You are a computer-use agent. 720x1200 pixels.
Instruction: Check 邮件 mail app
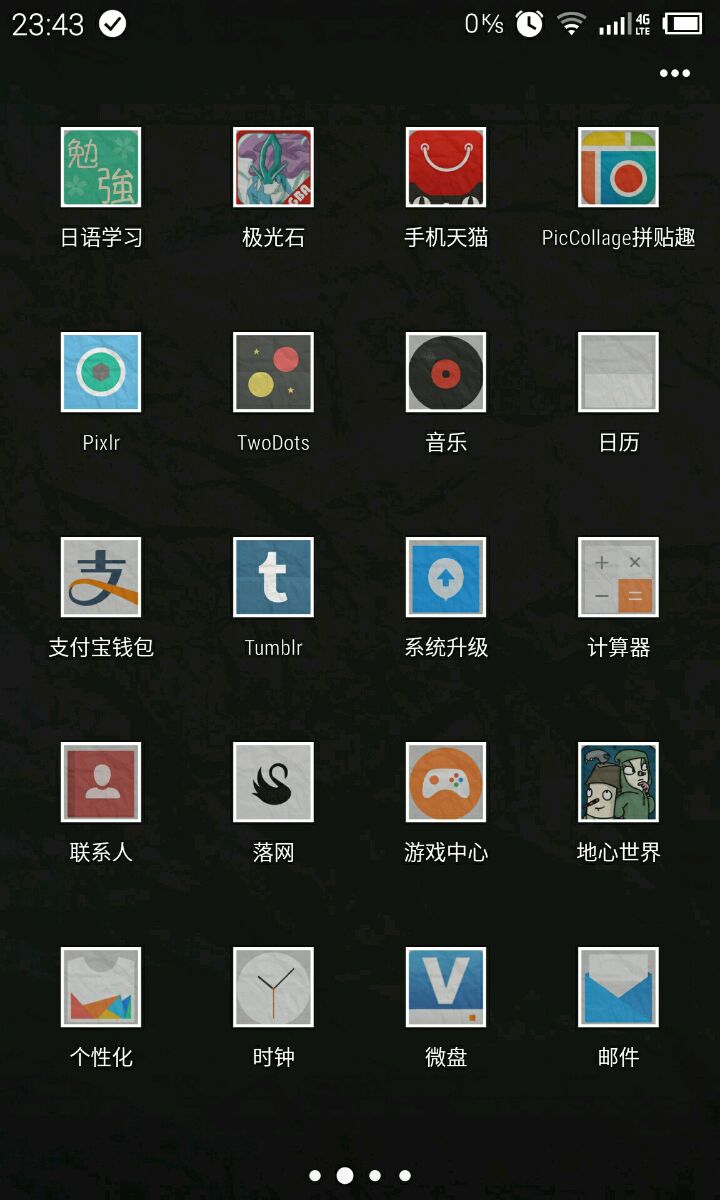click(x=618, y=987)
